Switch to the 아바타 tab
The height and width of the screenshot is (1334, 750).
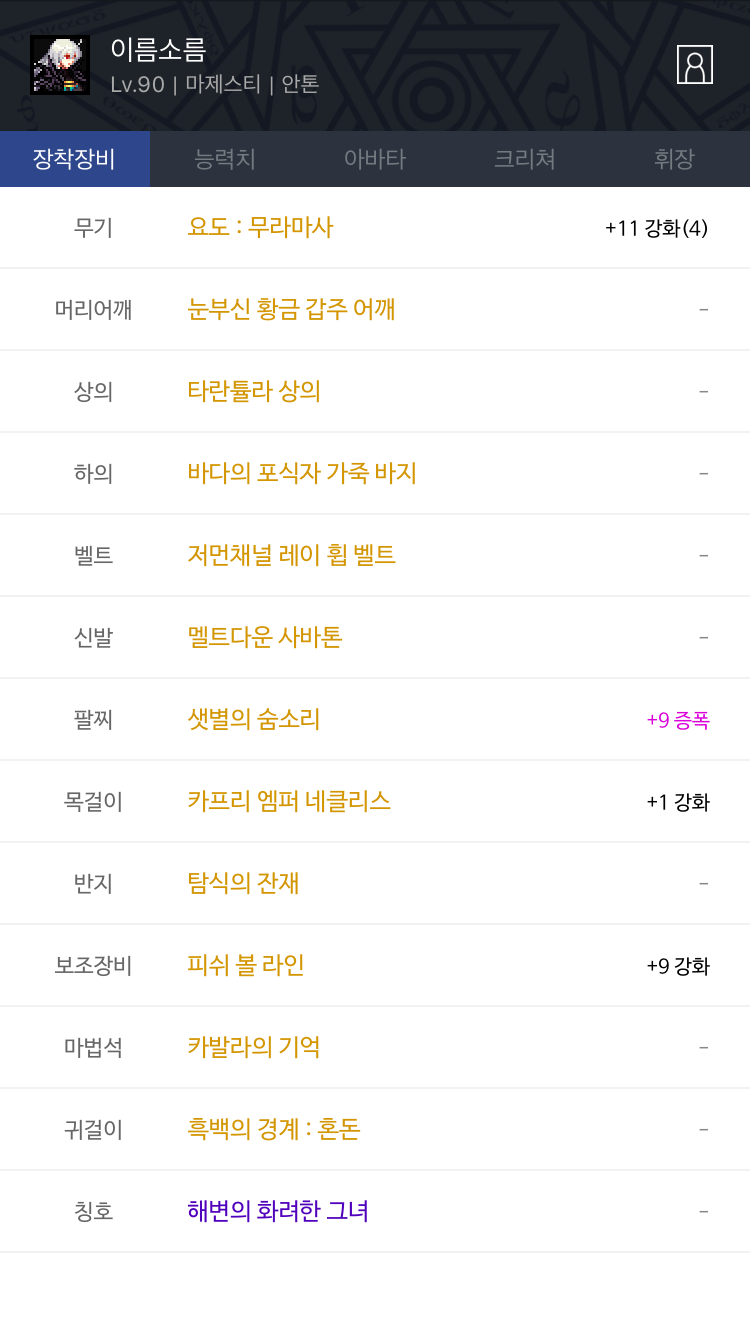coord(375,159)
